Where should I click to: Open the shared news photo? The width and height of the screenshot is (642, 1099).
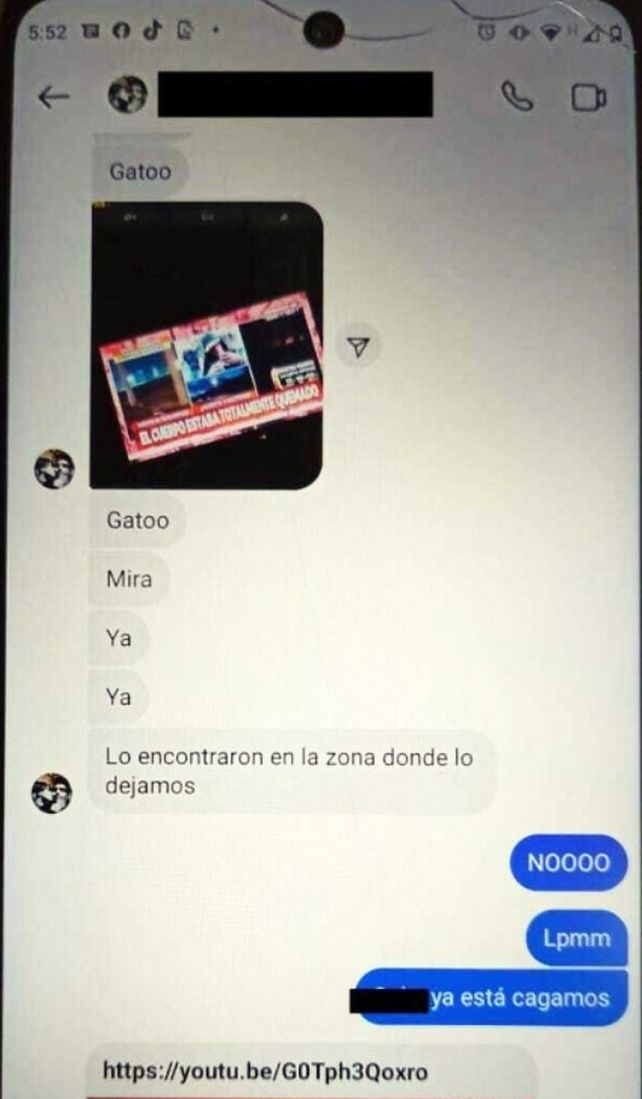click(207, 345)
